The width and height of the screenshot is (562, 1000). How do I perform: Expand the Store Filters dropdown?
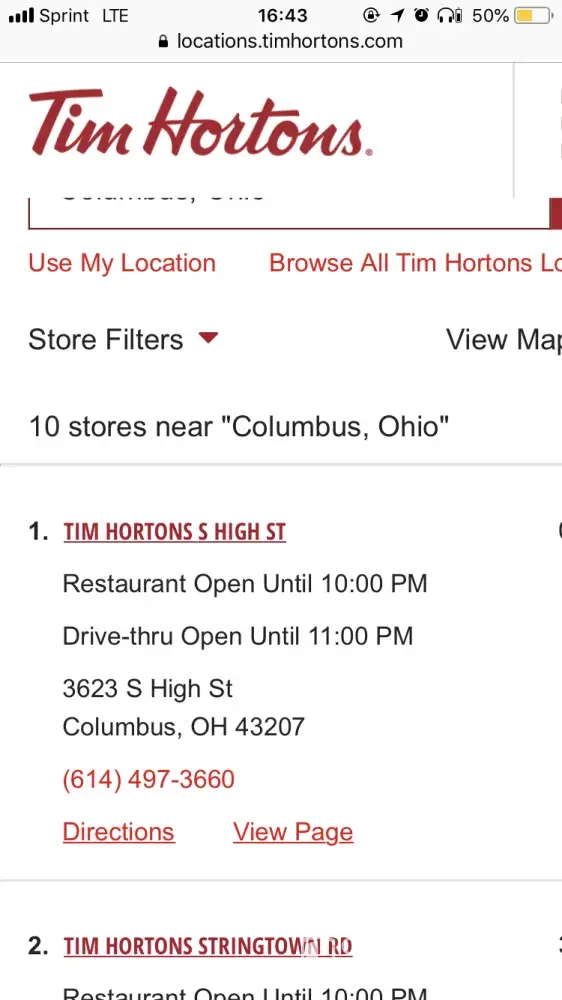coord(123,339)
